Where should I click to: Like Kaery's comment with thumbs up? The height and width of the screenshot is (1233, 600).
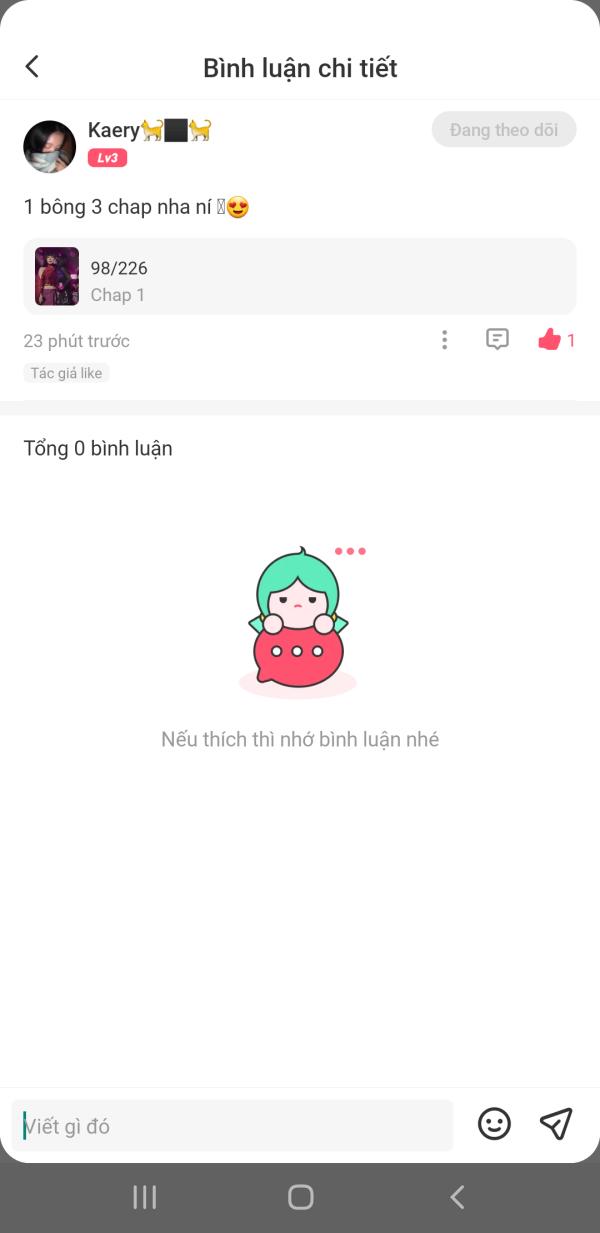(x=549, y=340)
